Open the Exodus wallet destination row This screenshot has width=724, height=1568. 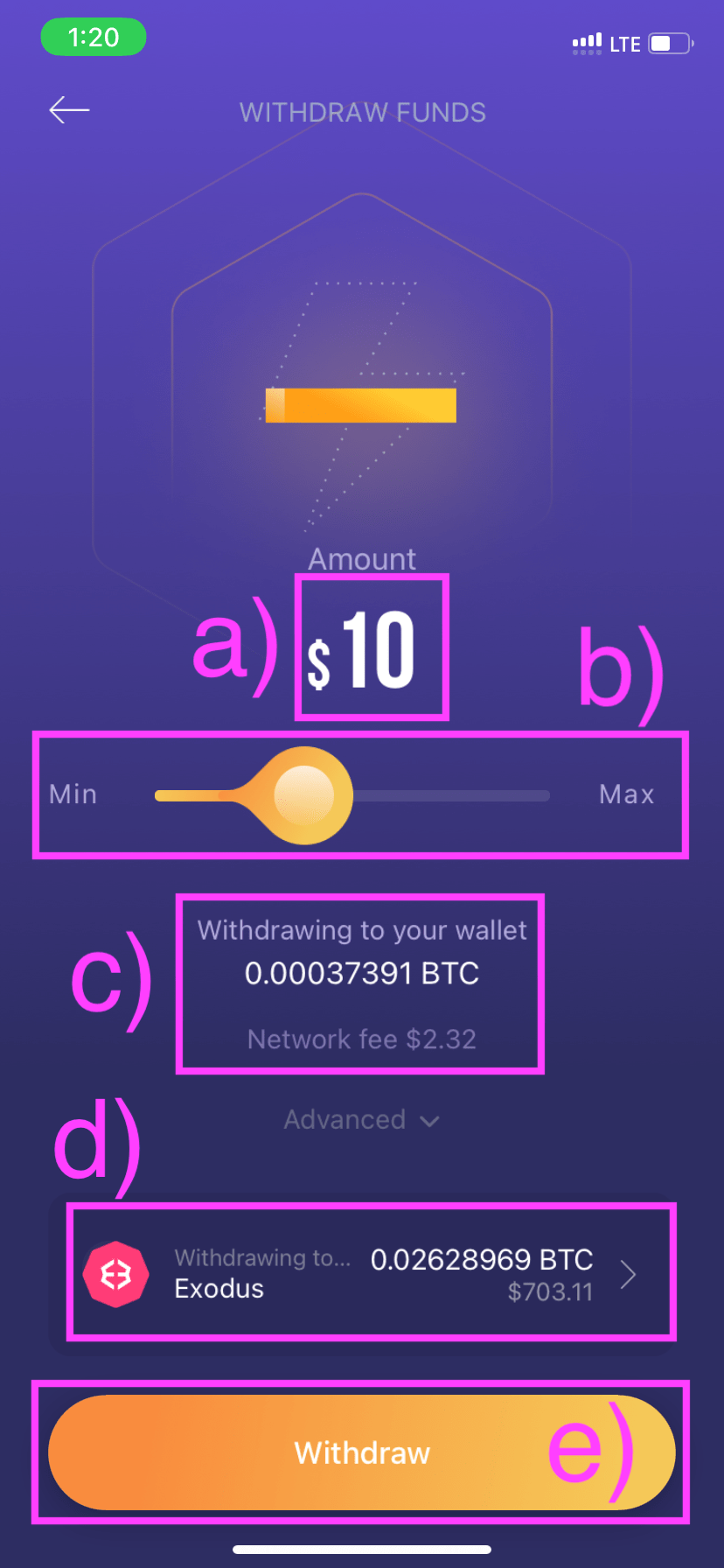click(371, 1273)
